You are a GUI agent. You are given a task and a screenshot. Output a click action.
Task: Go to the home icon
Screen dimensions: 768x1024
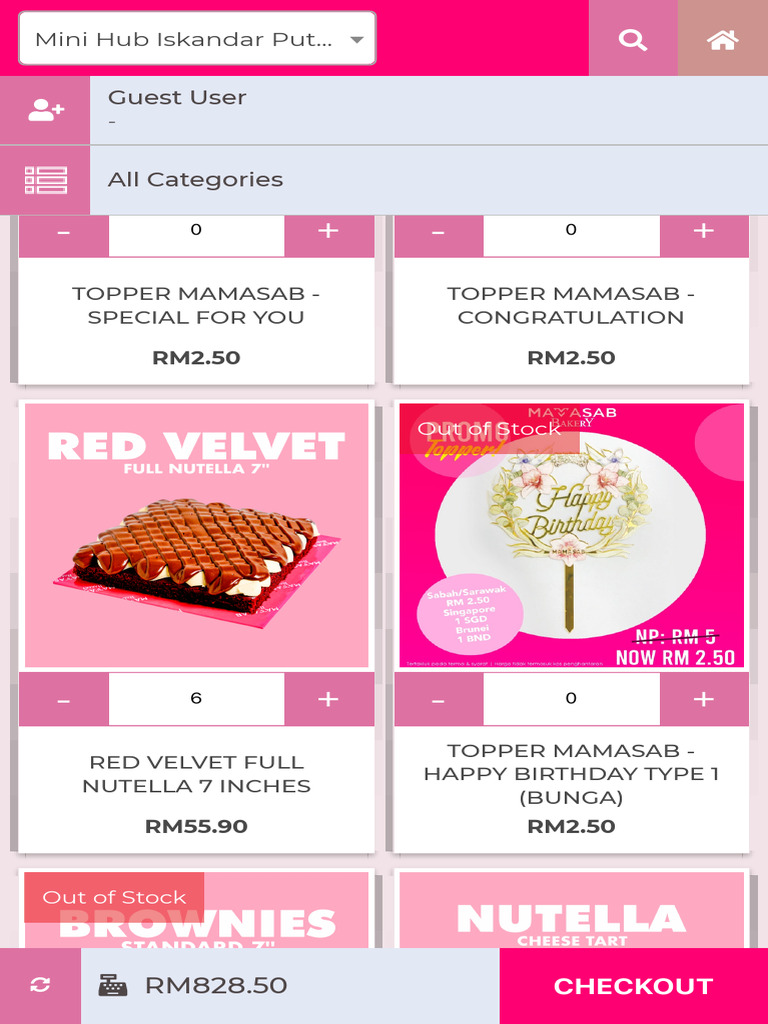pyautogui.click(x=723, y=39)
